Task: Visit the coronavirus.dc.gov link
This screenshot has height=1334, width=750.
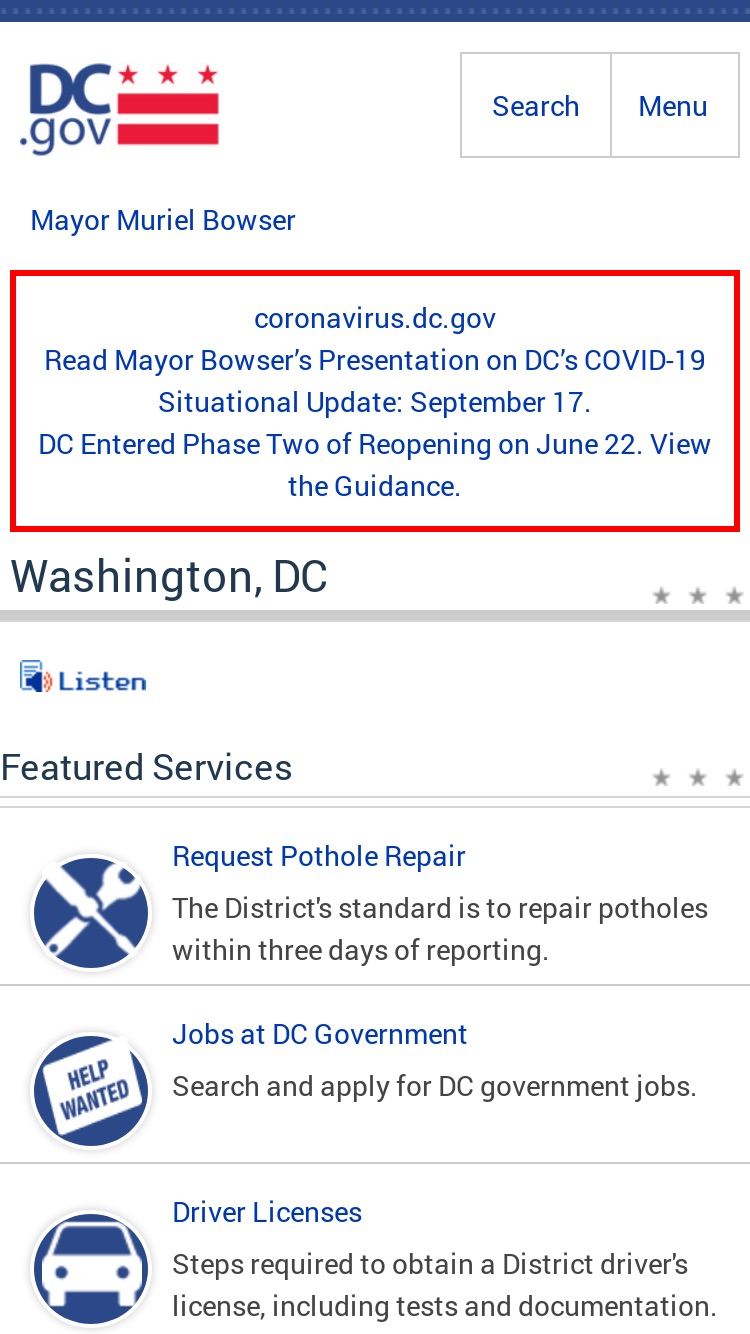Action: 375,318
